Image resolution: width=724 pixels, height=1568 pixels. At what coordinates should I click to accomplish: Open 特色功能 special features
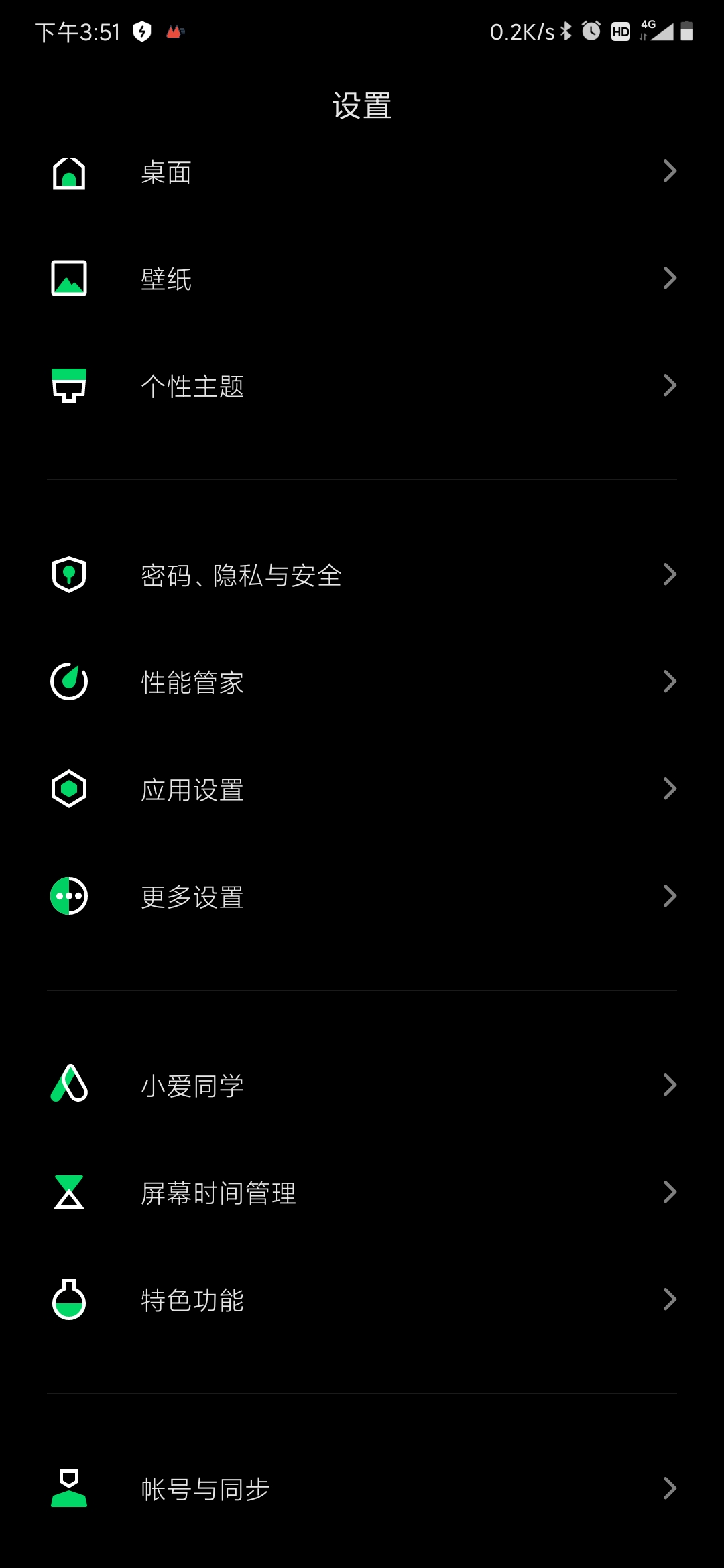pos(362,1300)
